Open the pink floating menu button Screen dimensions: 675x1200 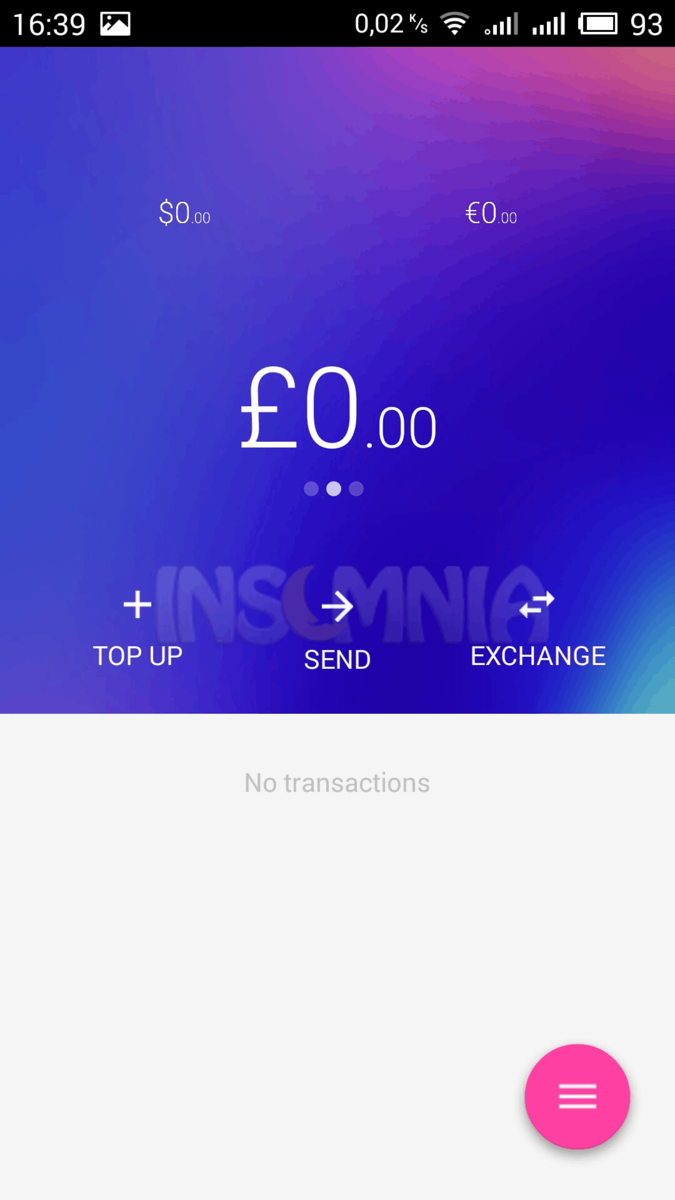[x=577, y=1097]
